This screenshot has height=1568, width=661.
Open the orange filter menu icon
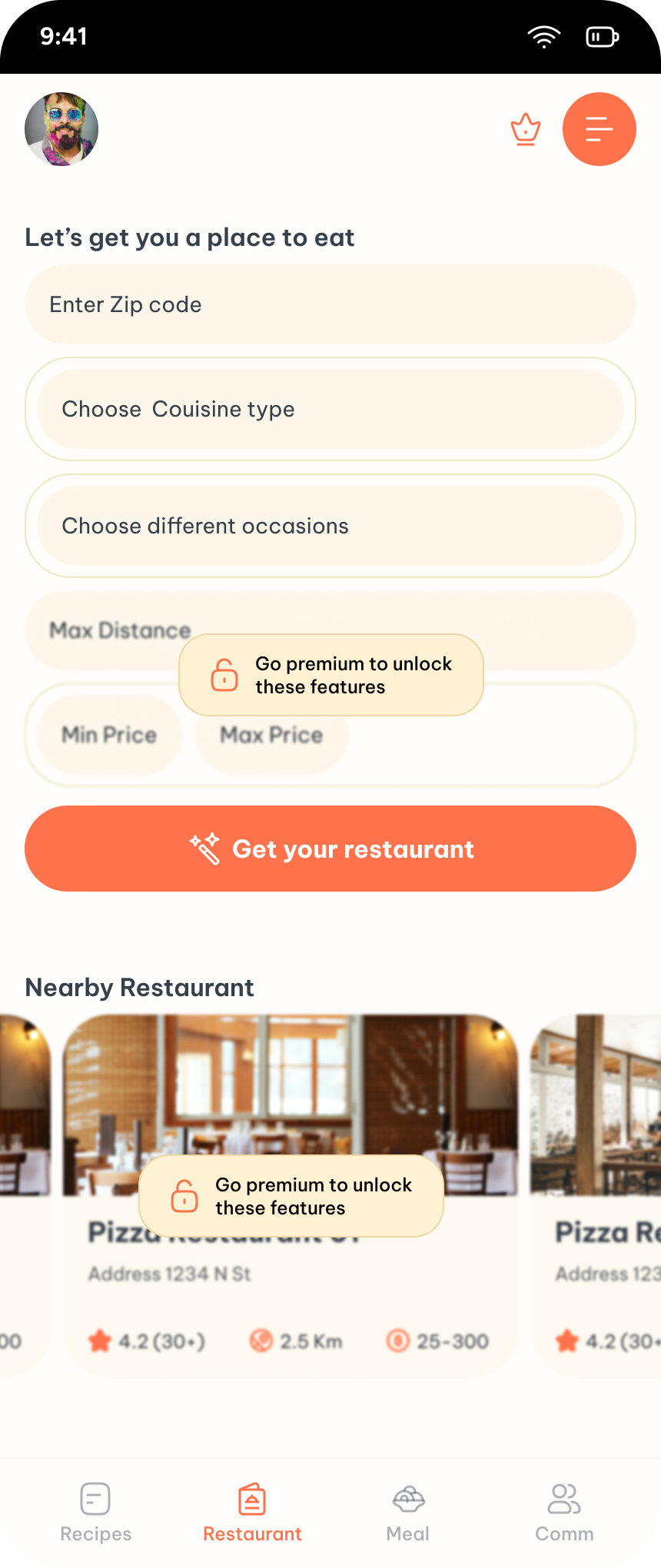599,129
